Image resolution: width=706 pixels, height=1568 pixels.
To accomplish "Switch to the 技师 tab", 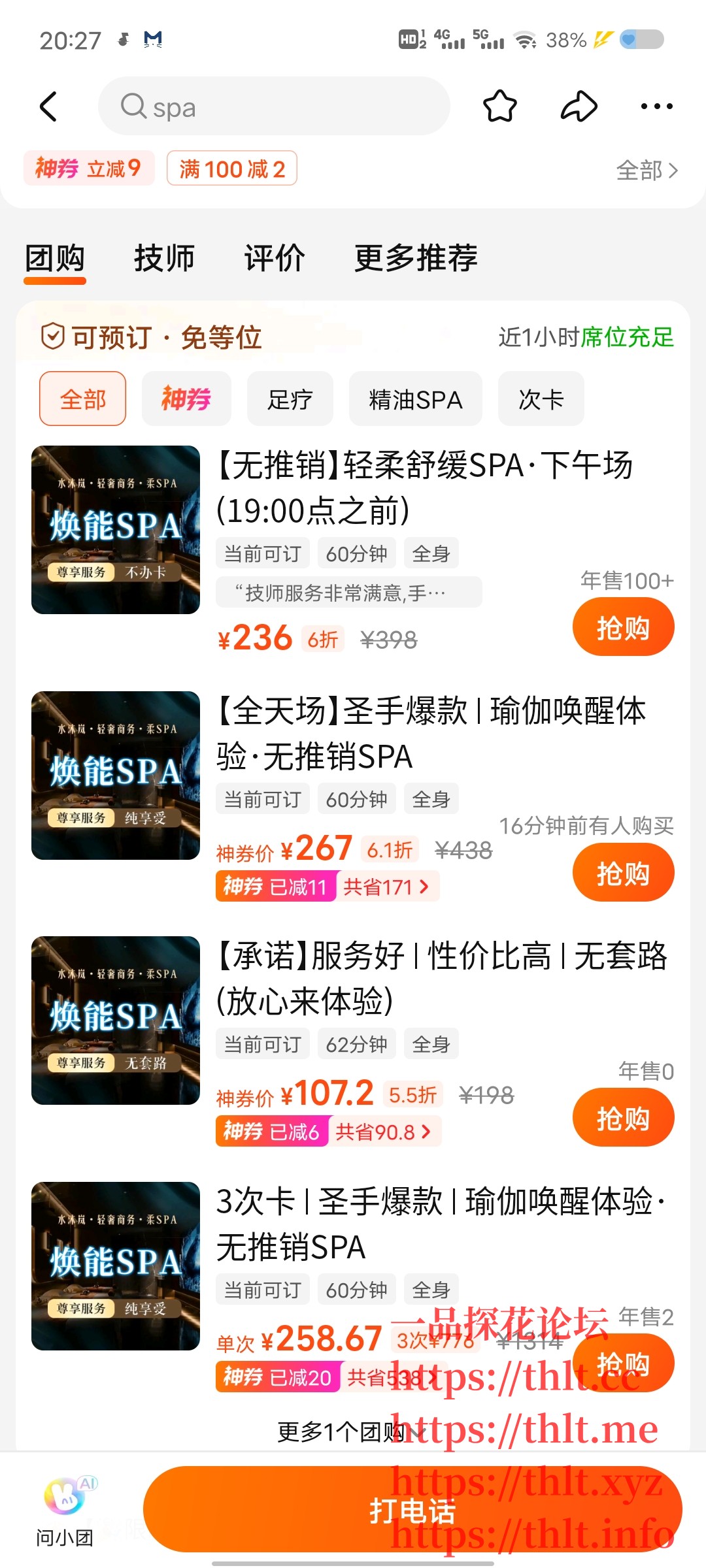I will [x=164, y=258].
